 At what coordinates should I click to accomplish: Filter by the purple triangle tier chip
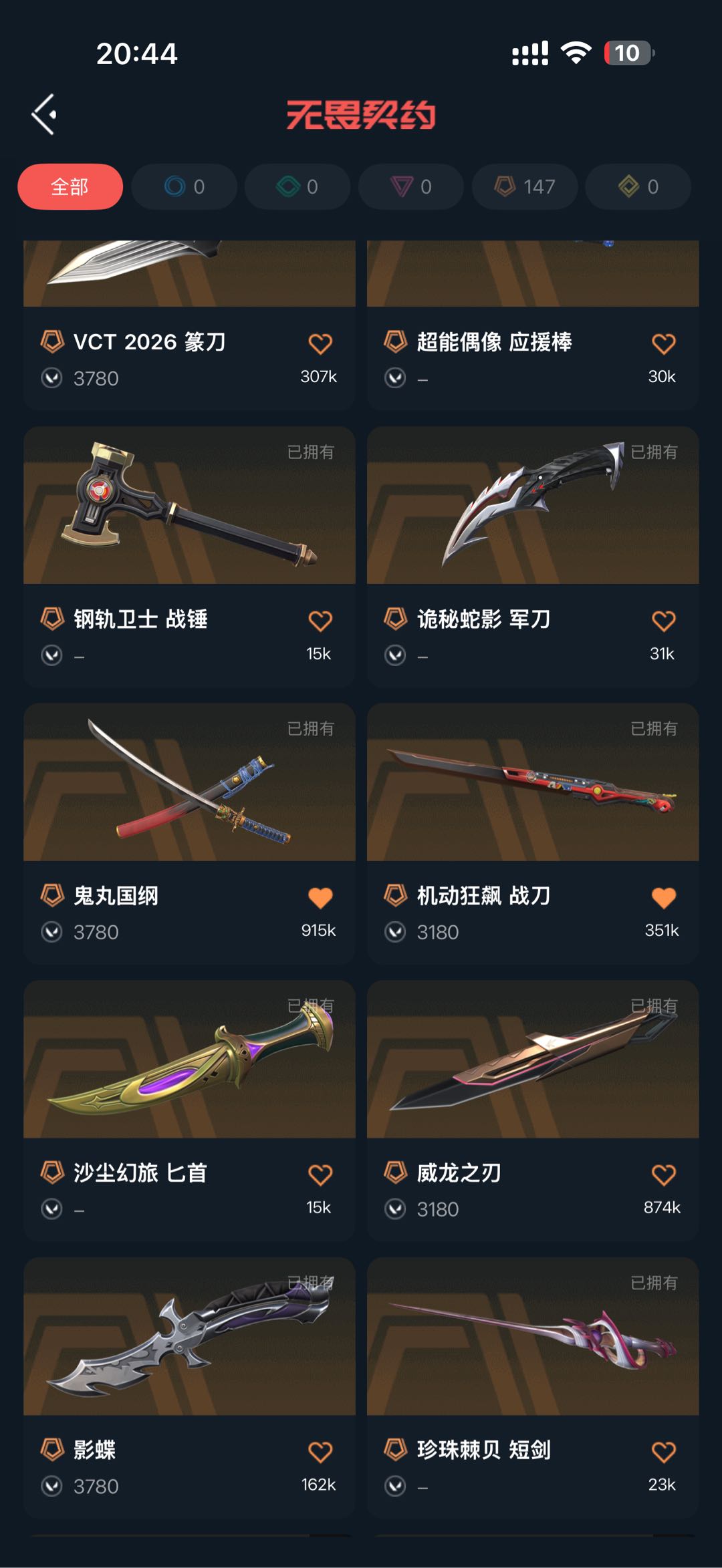pyautogui.click(x=411, y=186)
